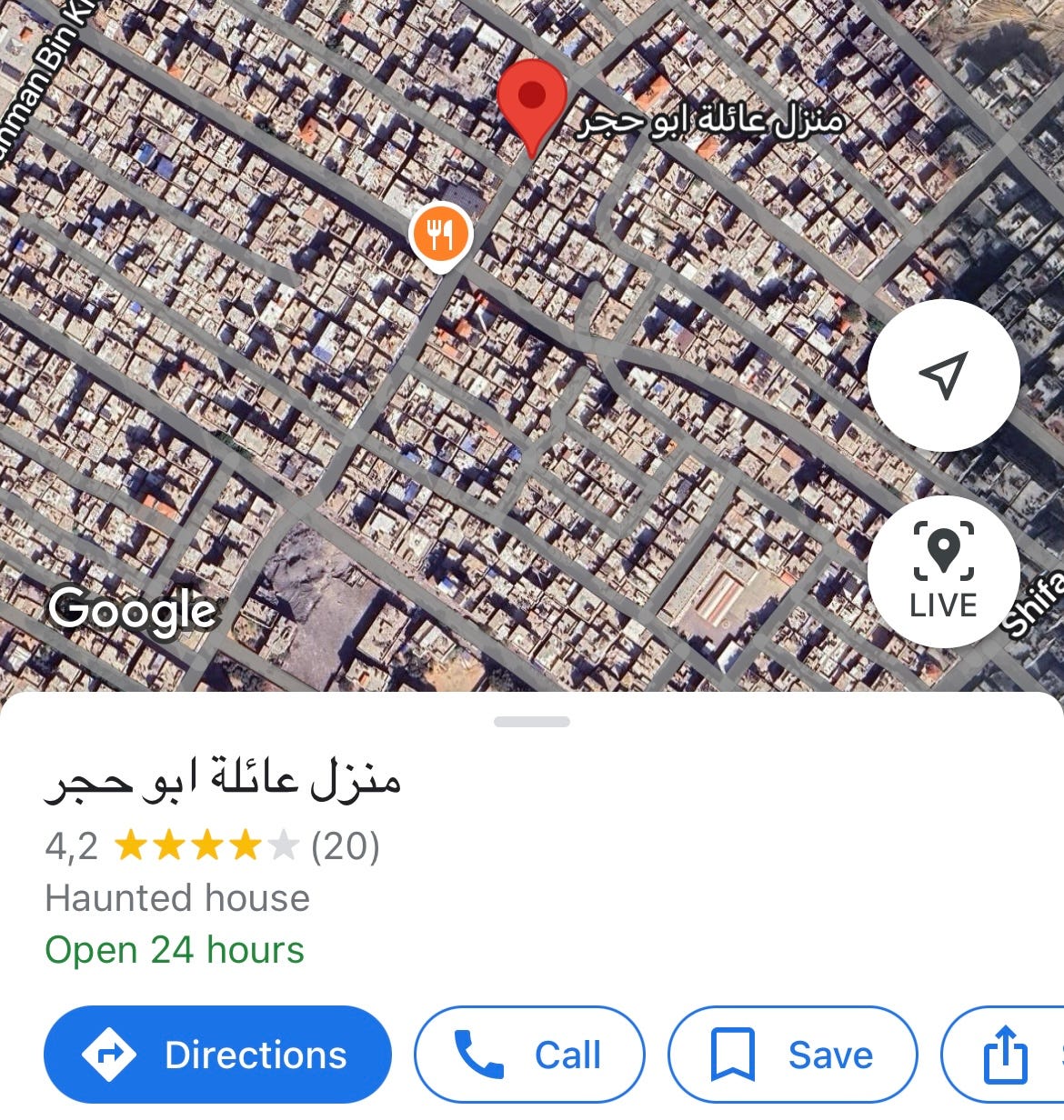Open Live View mode
Image resolution: width=1064 pixels, height=1120 pixels.
coord(943,571)
